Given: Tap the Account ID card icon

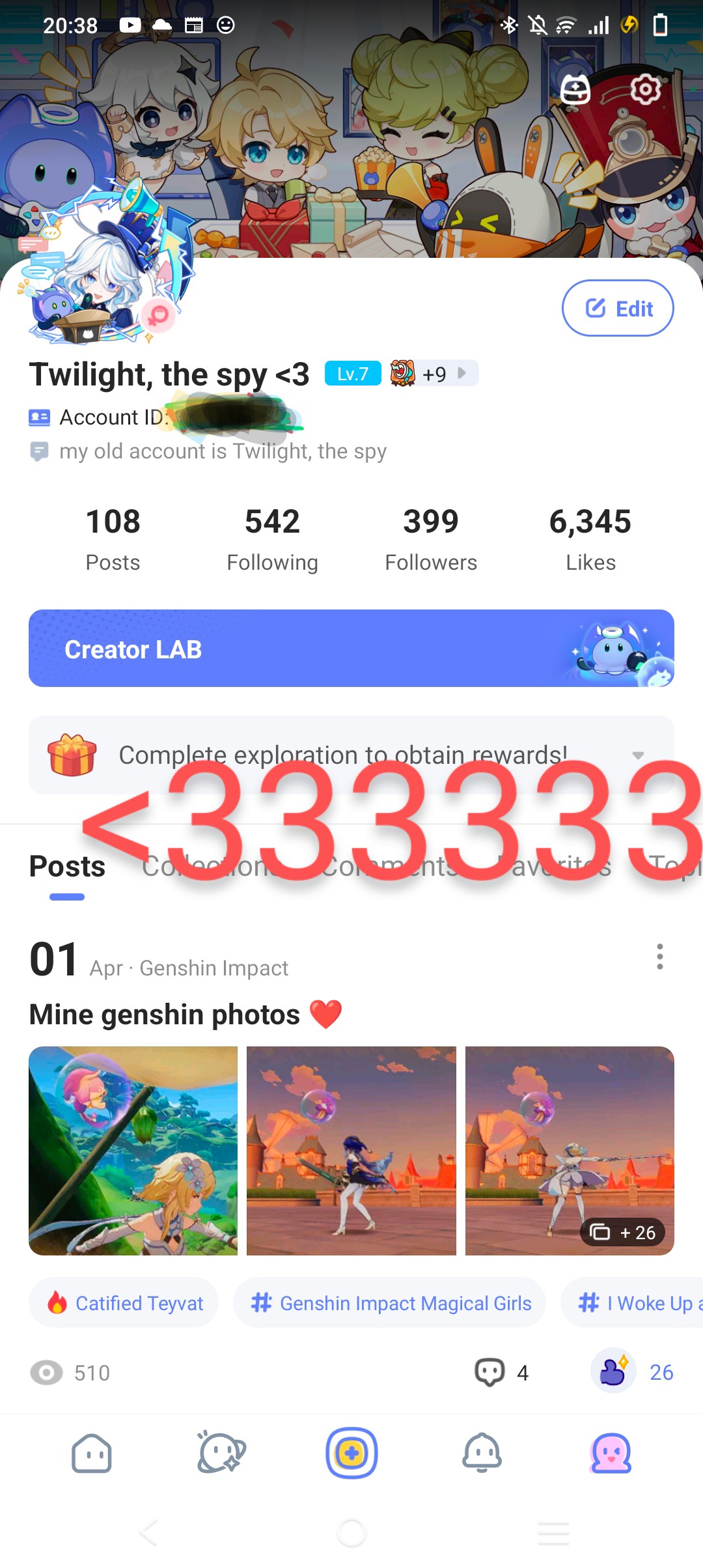Looking at the screenshot, I should tap(40, 417).
